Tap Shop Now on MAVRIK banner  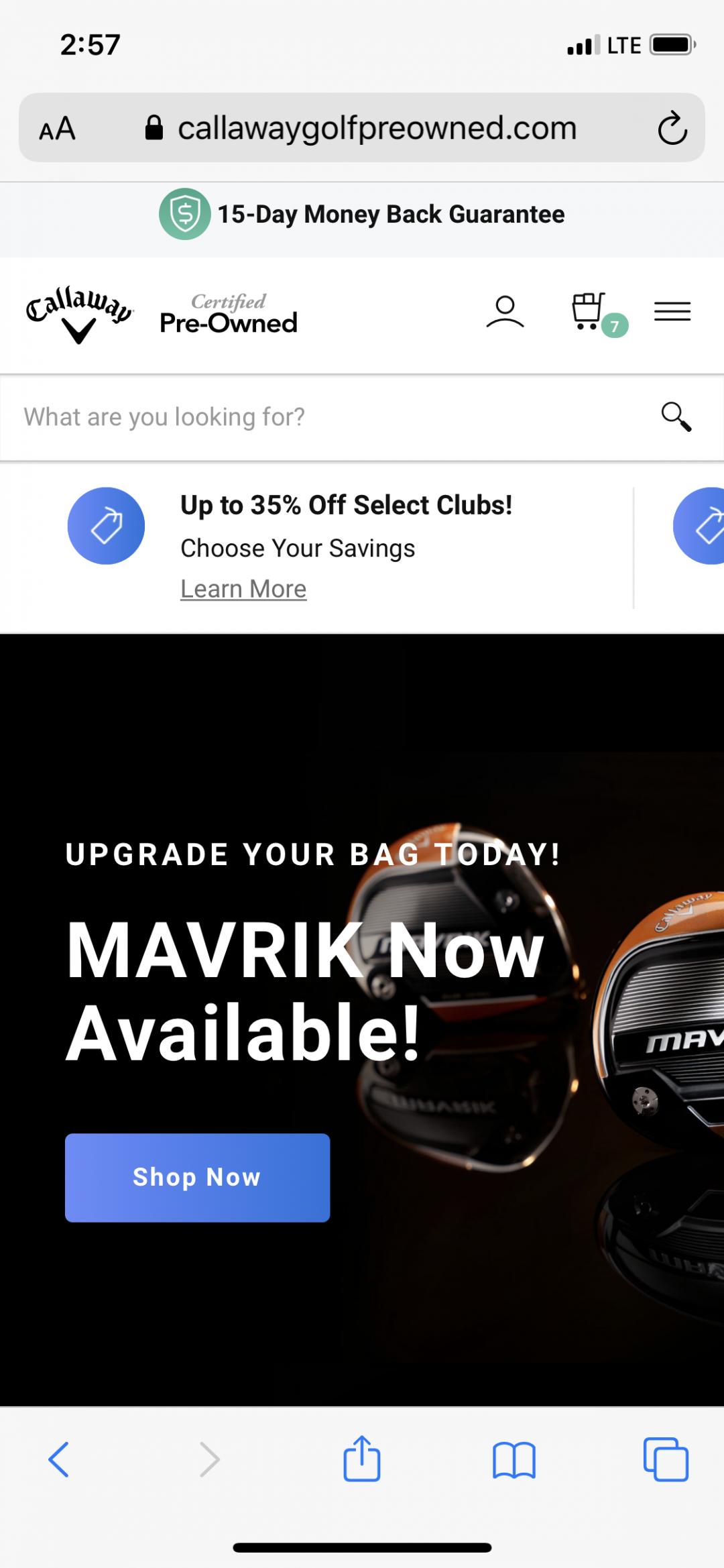pos(197,1177)
